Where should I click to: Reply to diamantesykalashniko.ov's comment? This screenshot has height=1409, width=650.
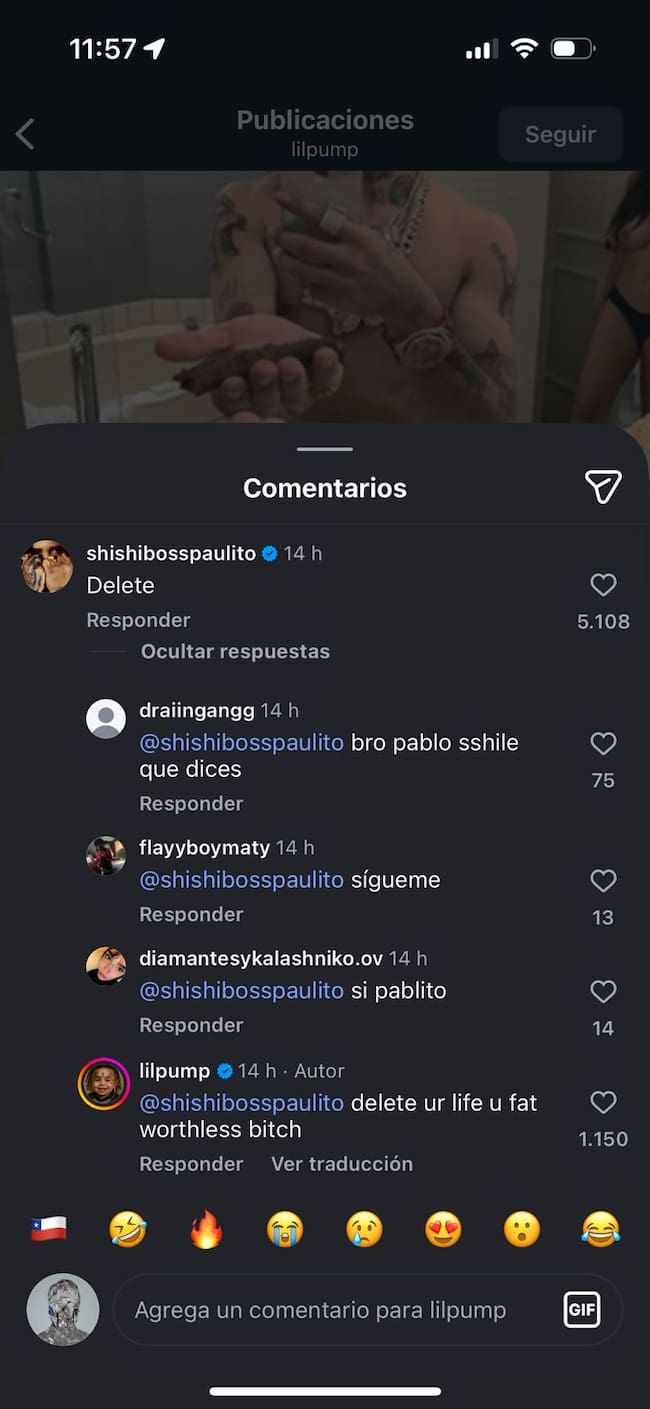[191, 1025]
